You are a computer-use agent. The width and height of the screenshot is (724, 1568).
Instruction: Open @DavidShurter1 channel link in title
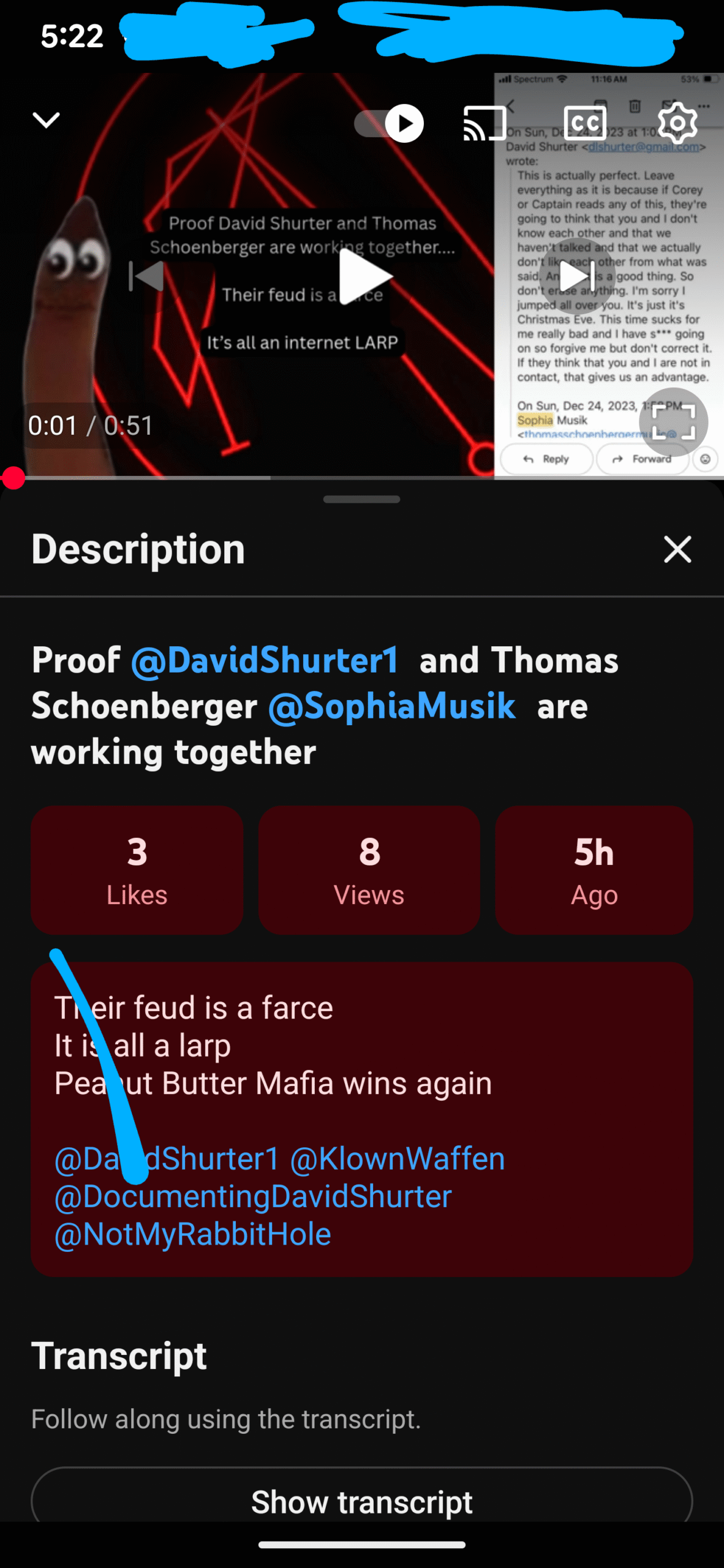265,661
